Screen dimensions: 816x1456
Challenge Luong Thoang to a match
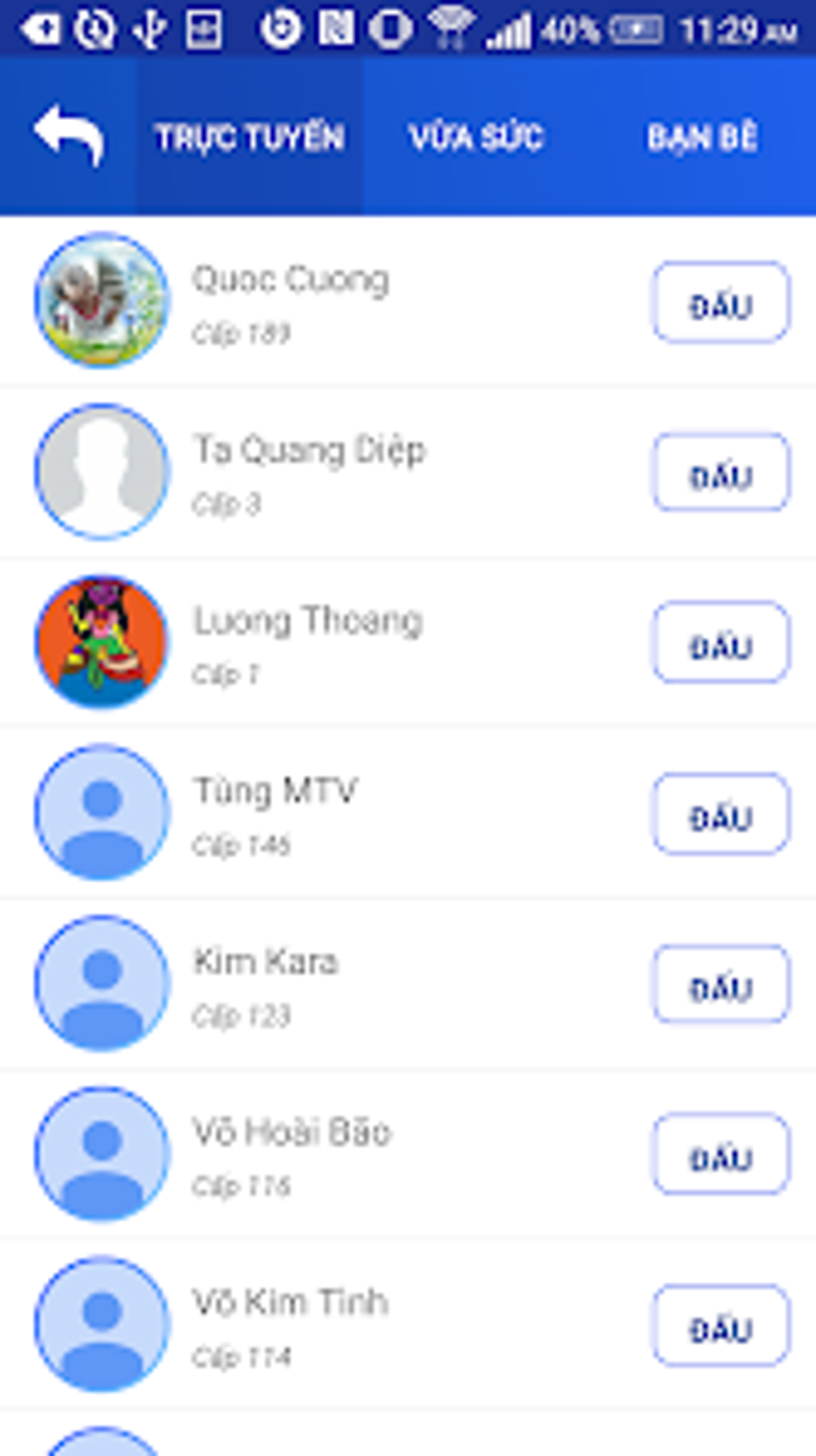[x=721, y=644]
